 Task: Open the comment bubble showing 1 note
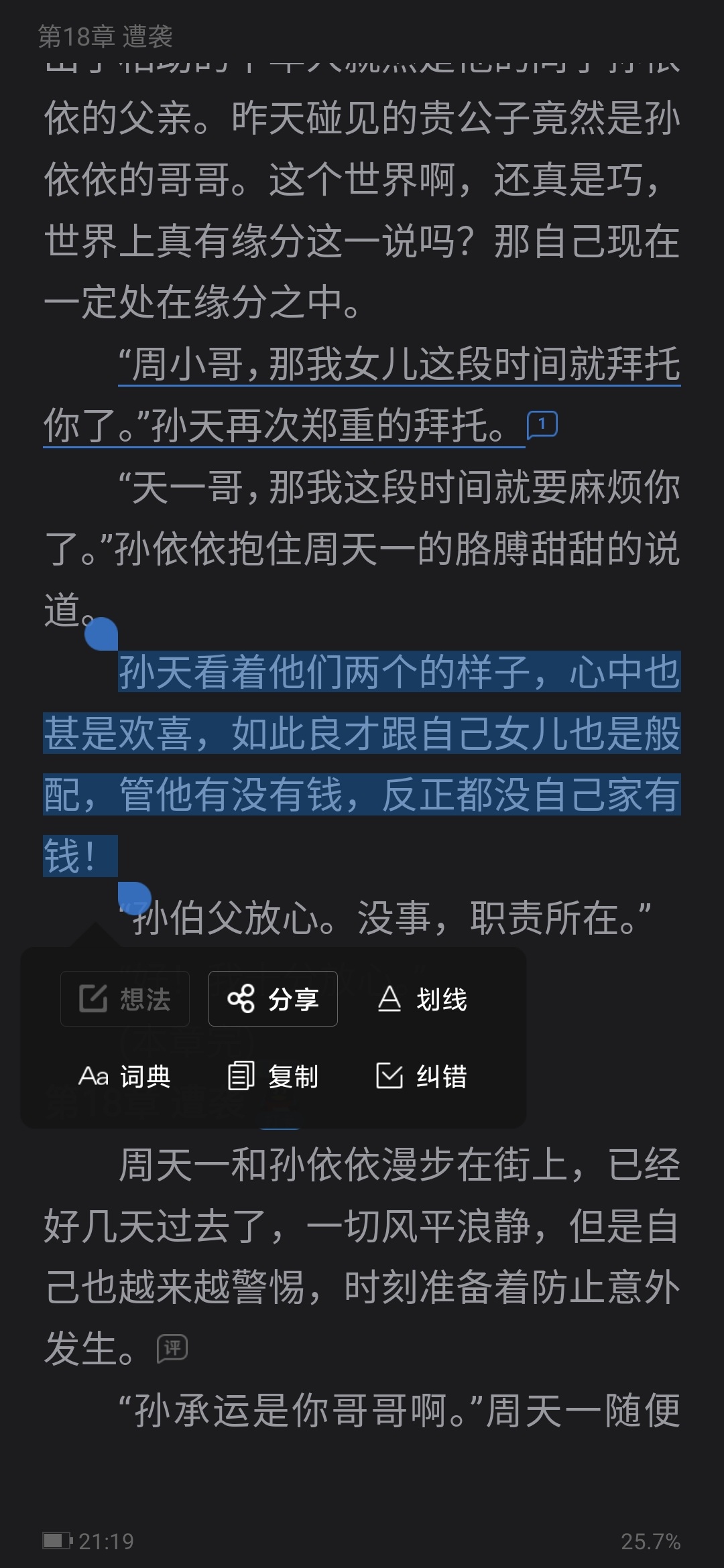click(x=542, y=425)
